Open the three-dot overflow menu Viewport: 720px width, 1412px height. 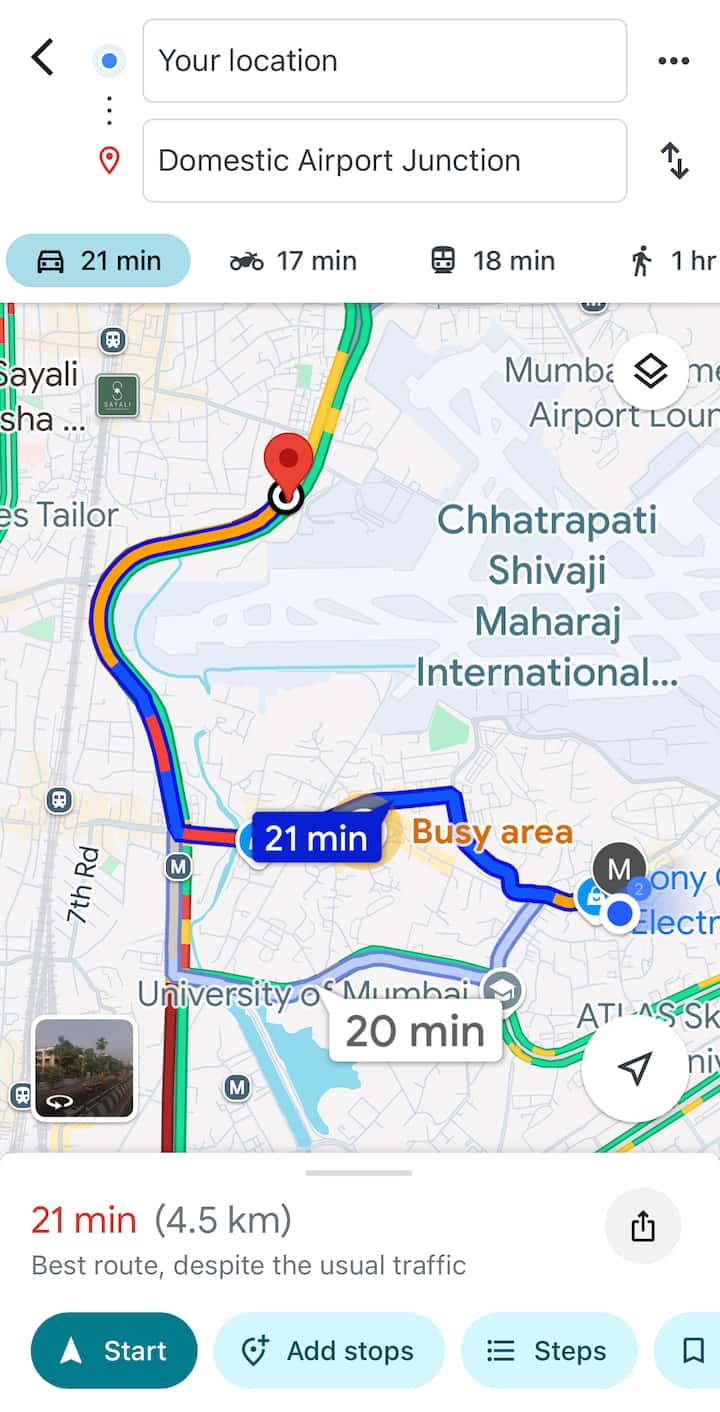(673, 61)
